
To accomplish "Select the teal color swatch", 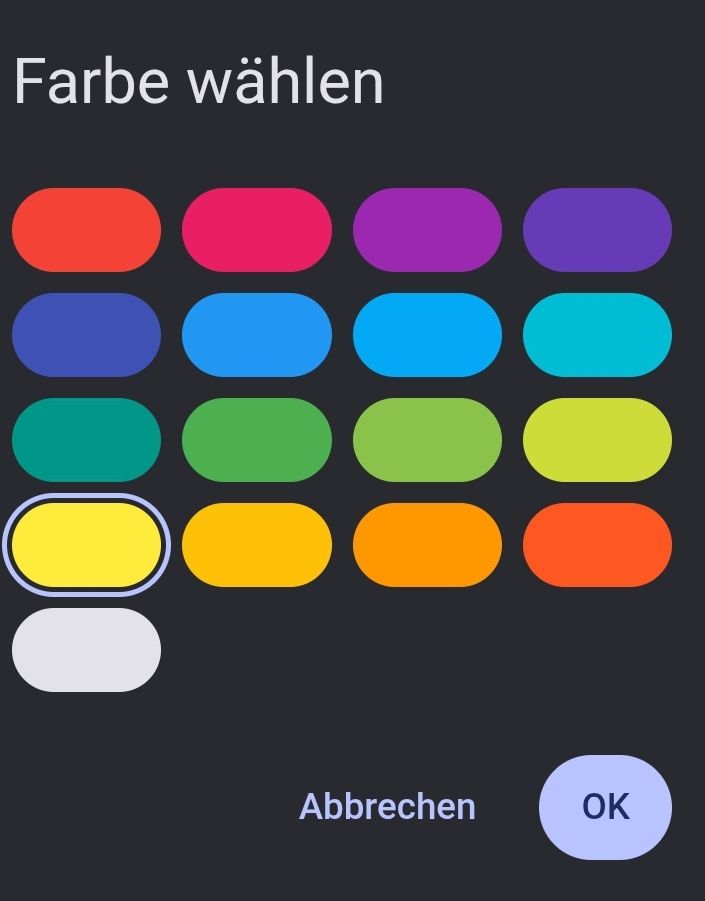I will point(86,440).
